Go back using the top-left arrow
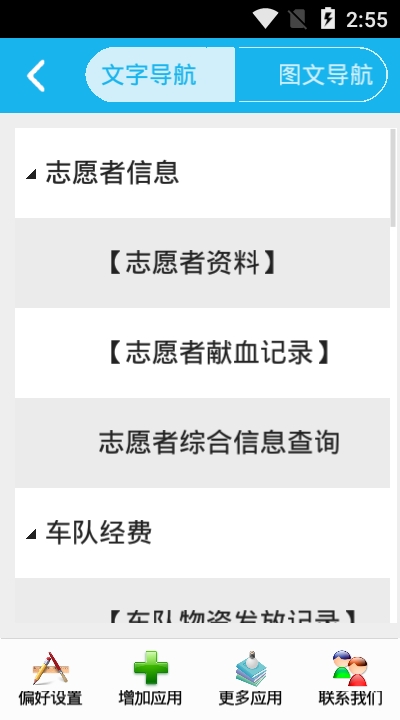 [36, 76]
